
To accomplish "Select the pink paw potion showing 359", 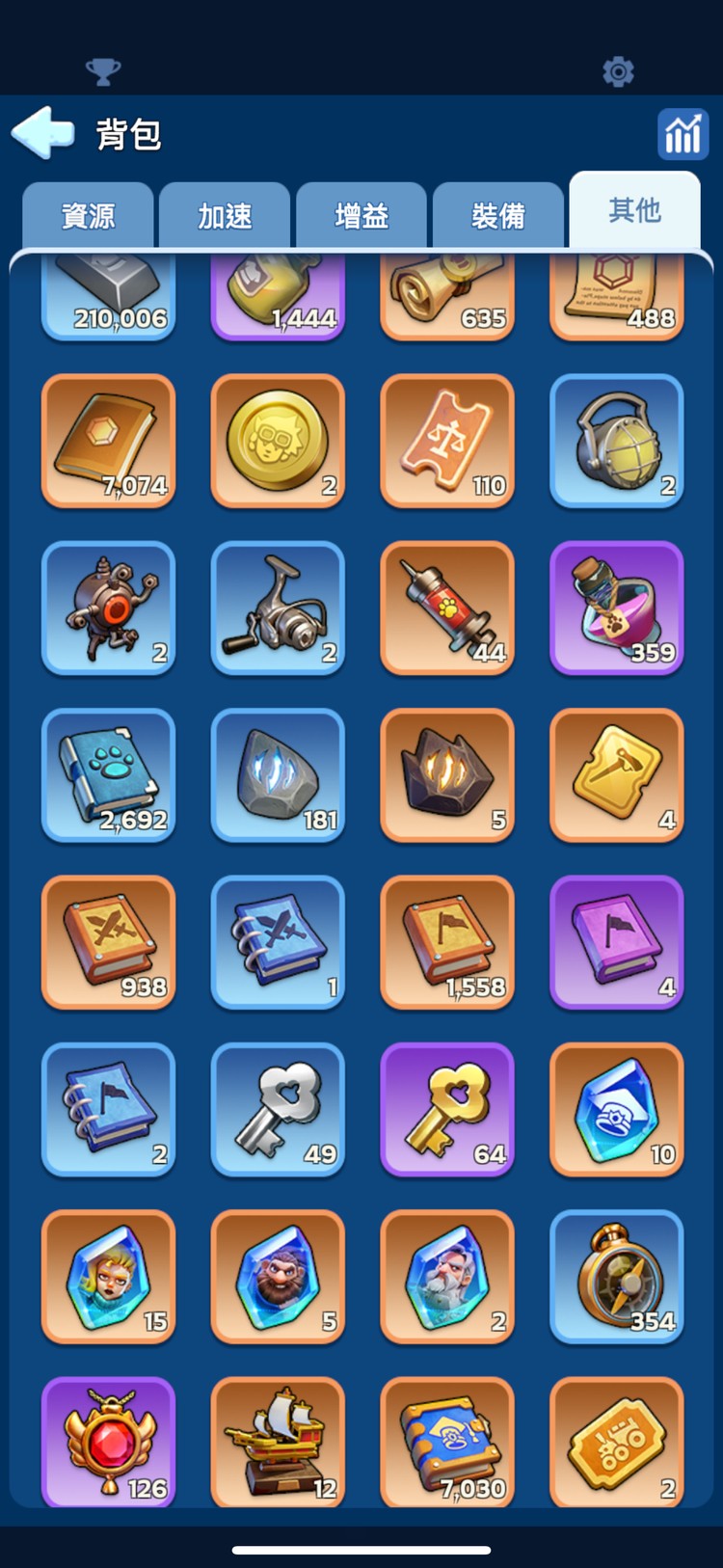I will pyautogui.click(x=617, y=608).
